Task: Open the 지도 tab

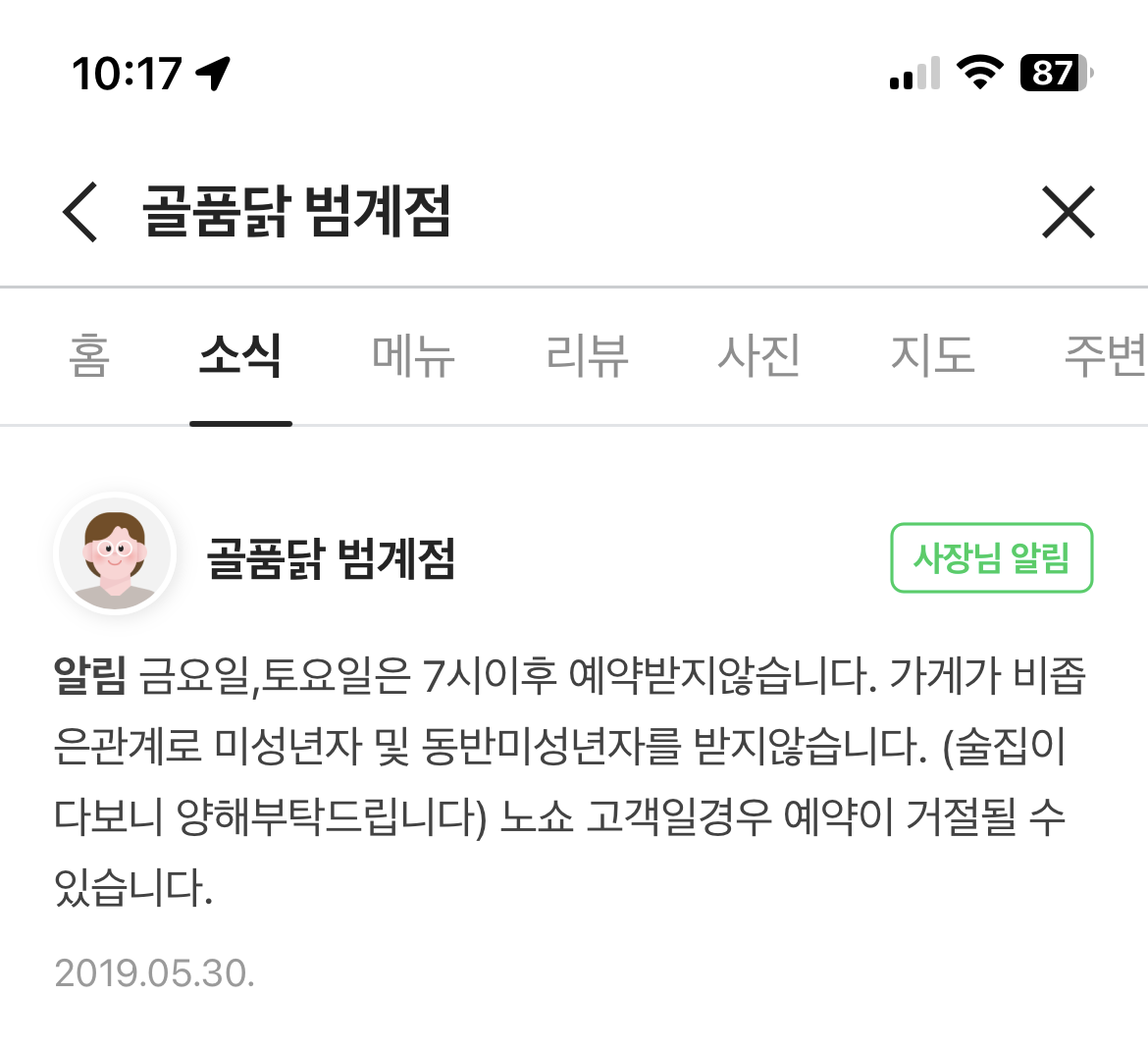Action: coord(932,355)
